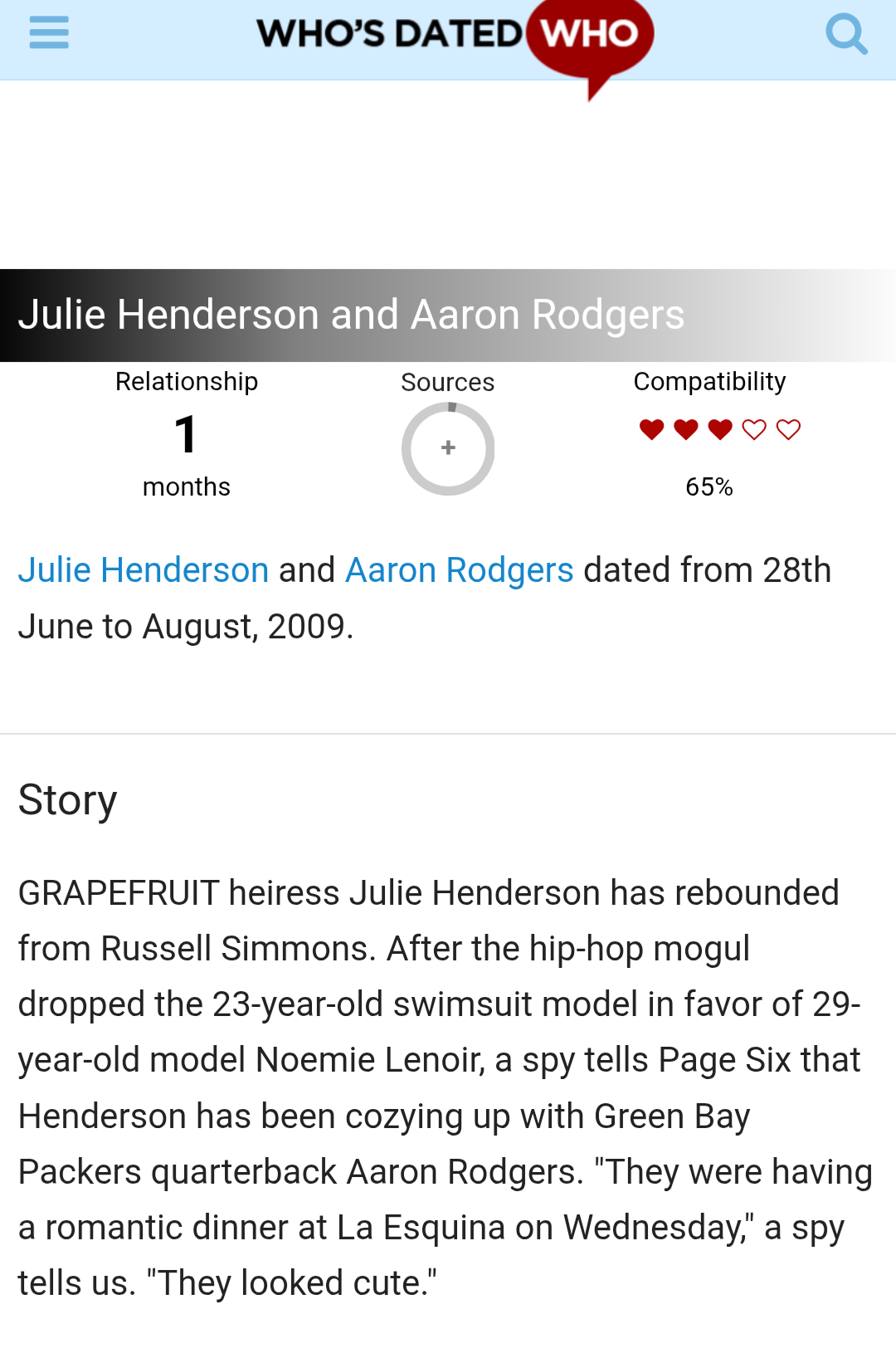Open the search magnifier icon
Image resolution: width=896 pixels, height=1363 pixels.
point(846,34)
